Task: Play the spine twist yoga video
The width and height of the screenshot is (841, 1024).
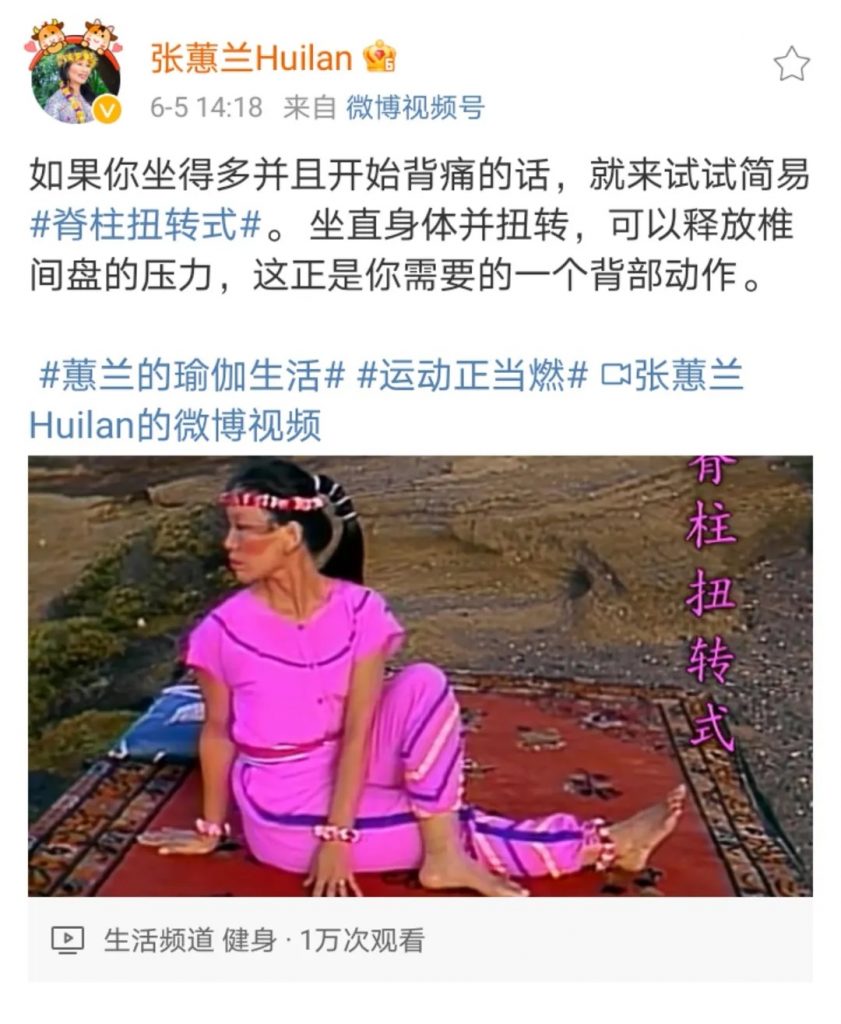Action: [x=420, y=675]
